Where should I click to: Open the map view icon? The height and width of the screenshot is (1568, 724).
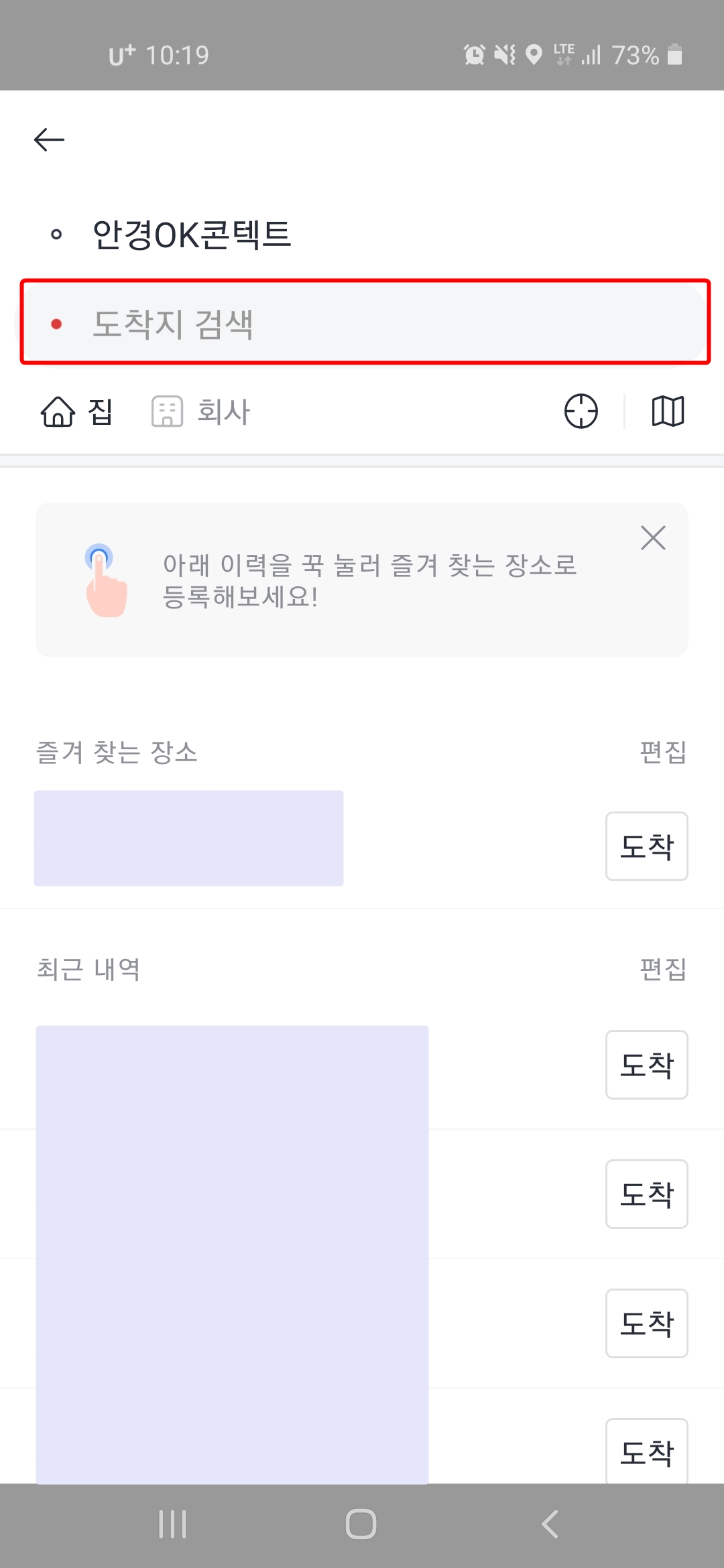tap(667, 411)
